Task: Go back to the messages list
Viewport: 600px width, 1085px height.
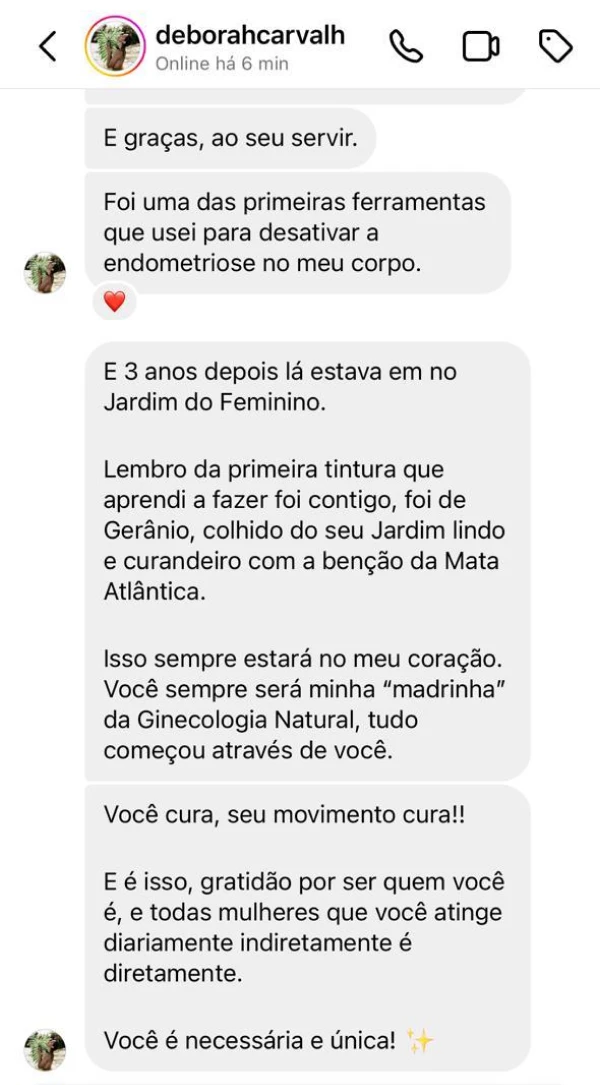Action: point(47,46)
